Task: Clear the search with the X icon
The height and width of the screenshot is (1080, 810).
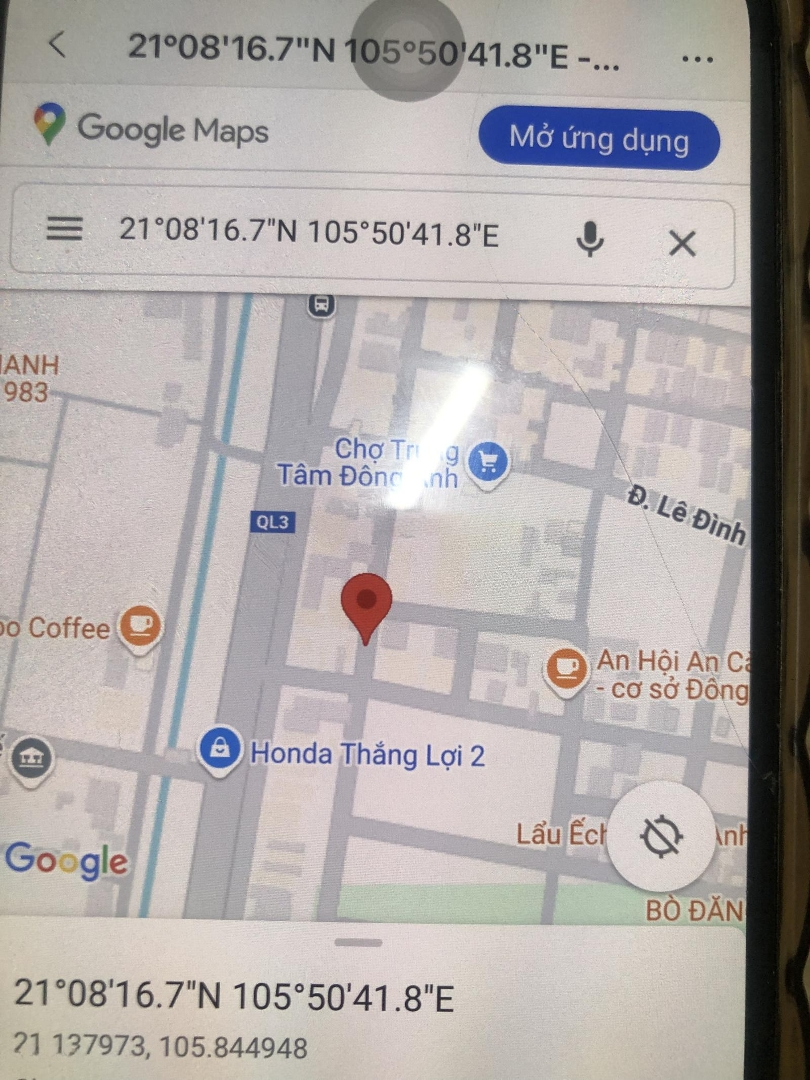Action: pos(682,243)
